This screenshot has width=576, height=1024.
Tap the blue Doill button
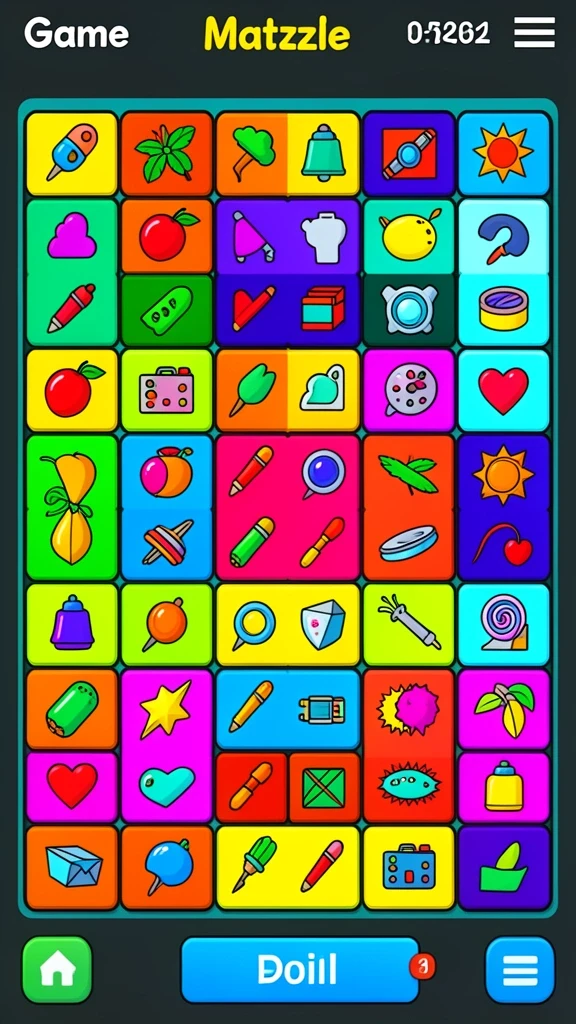click(x=300, y=970)
